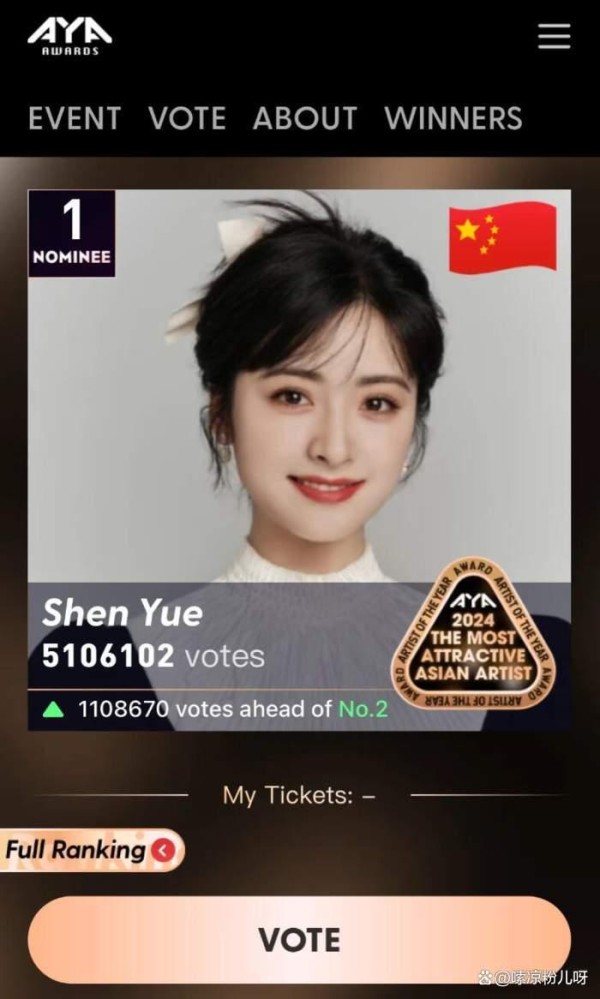Switch to the VOTE tab
The image size is (600, 999).
point(187,119)
